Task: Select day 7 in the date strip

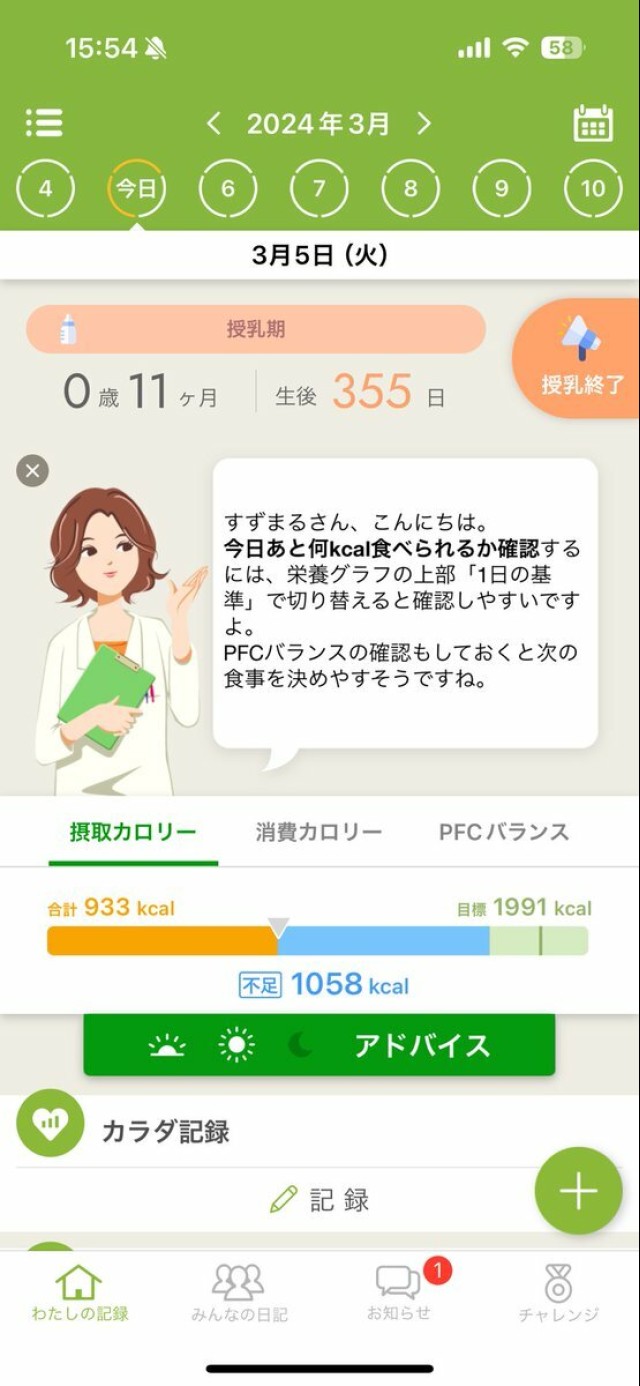Action: pos(319,188)
